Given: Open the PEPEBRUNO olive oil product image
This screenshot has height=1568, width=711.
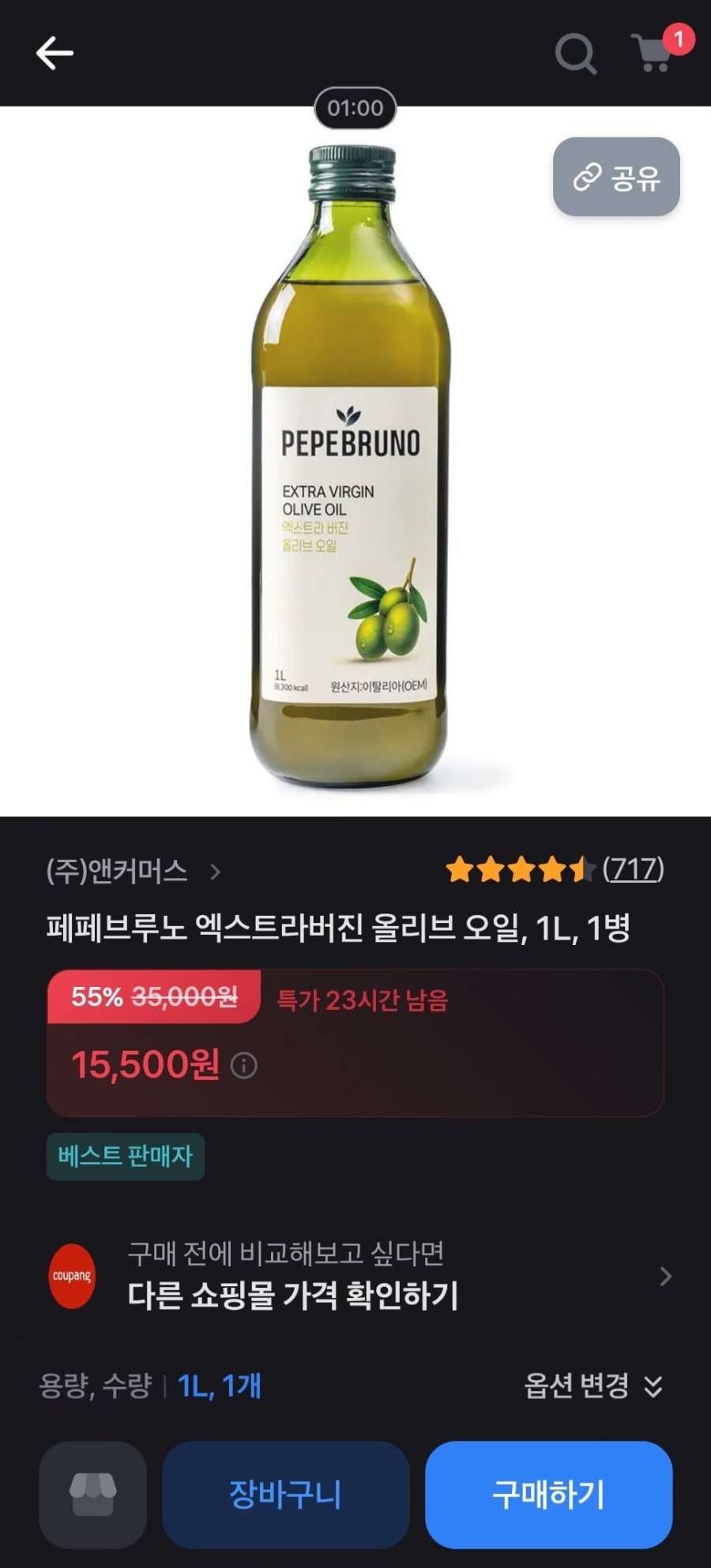Looking at the screenshot, I should pos(352,466).
